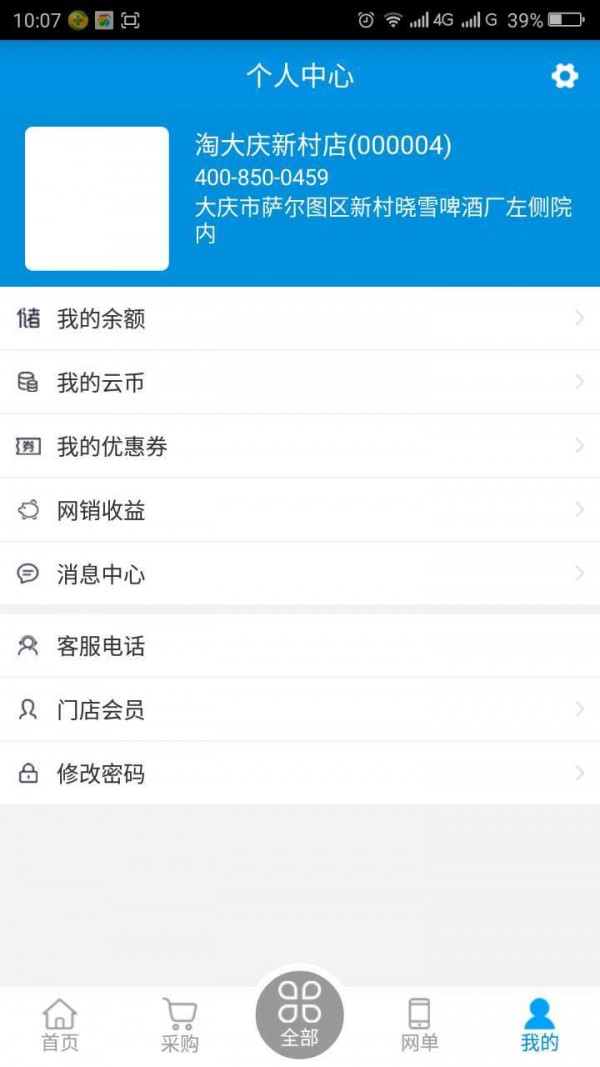Select 修改密码 to change password
The width and height of the screenshot is (600, 1067).
pyautogui.click(x=300, y=774)
